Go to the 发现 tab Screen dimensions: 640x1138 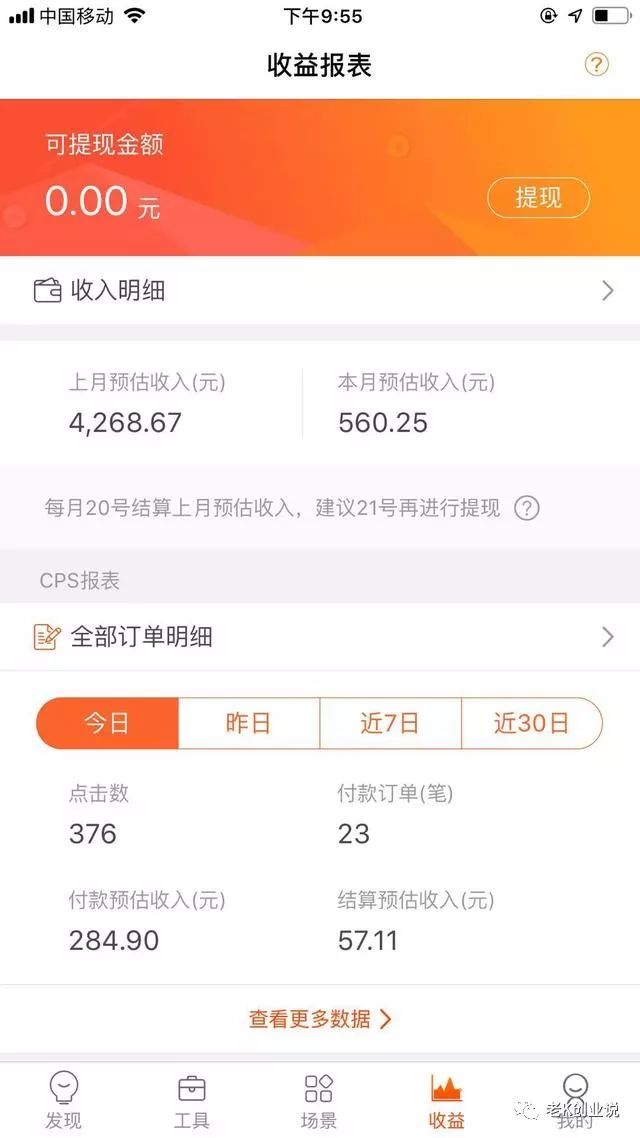pyautogui.click(x=64, y=1100)
